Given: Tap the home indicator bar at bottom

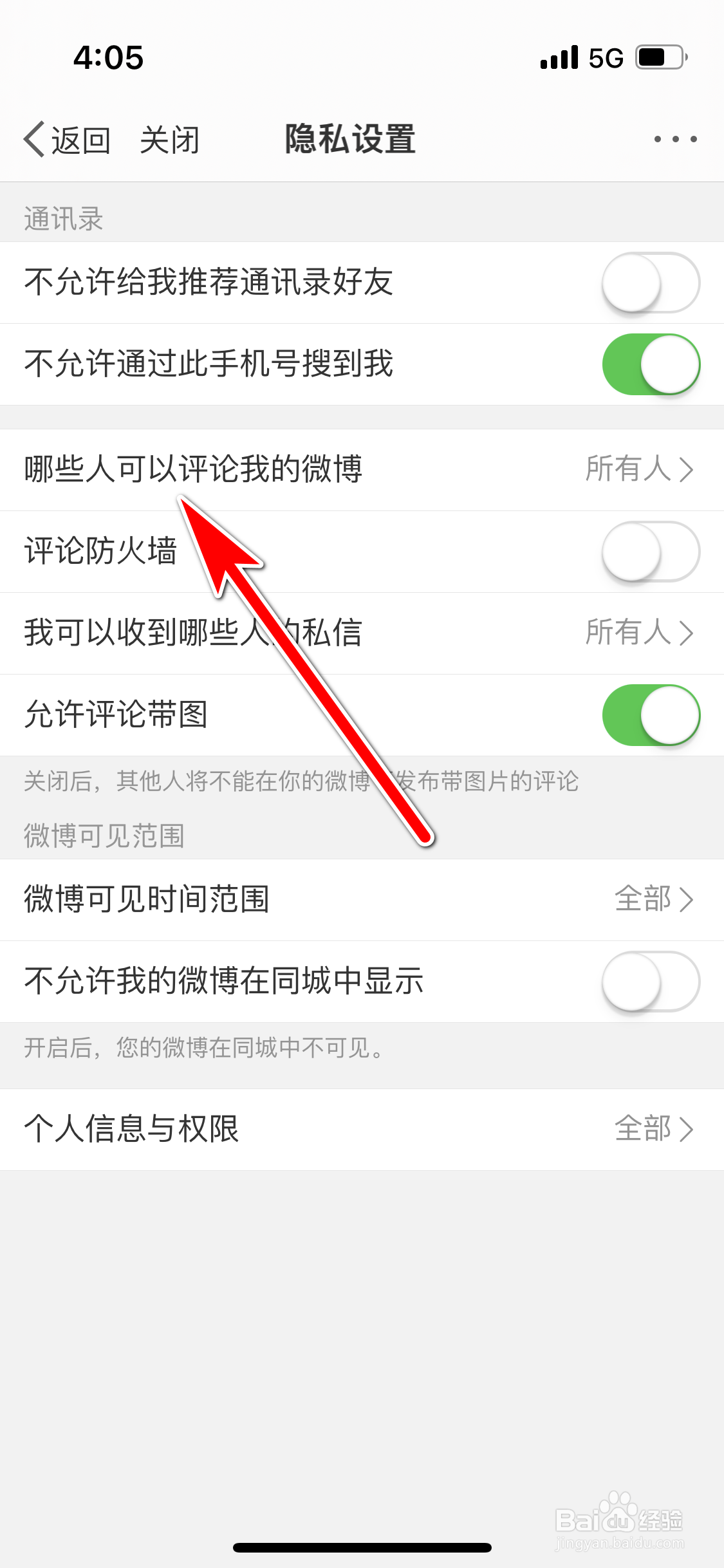Looking at the screenshot, I should [x=362, y=1547].
